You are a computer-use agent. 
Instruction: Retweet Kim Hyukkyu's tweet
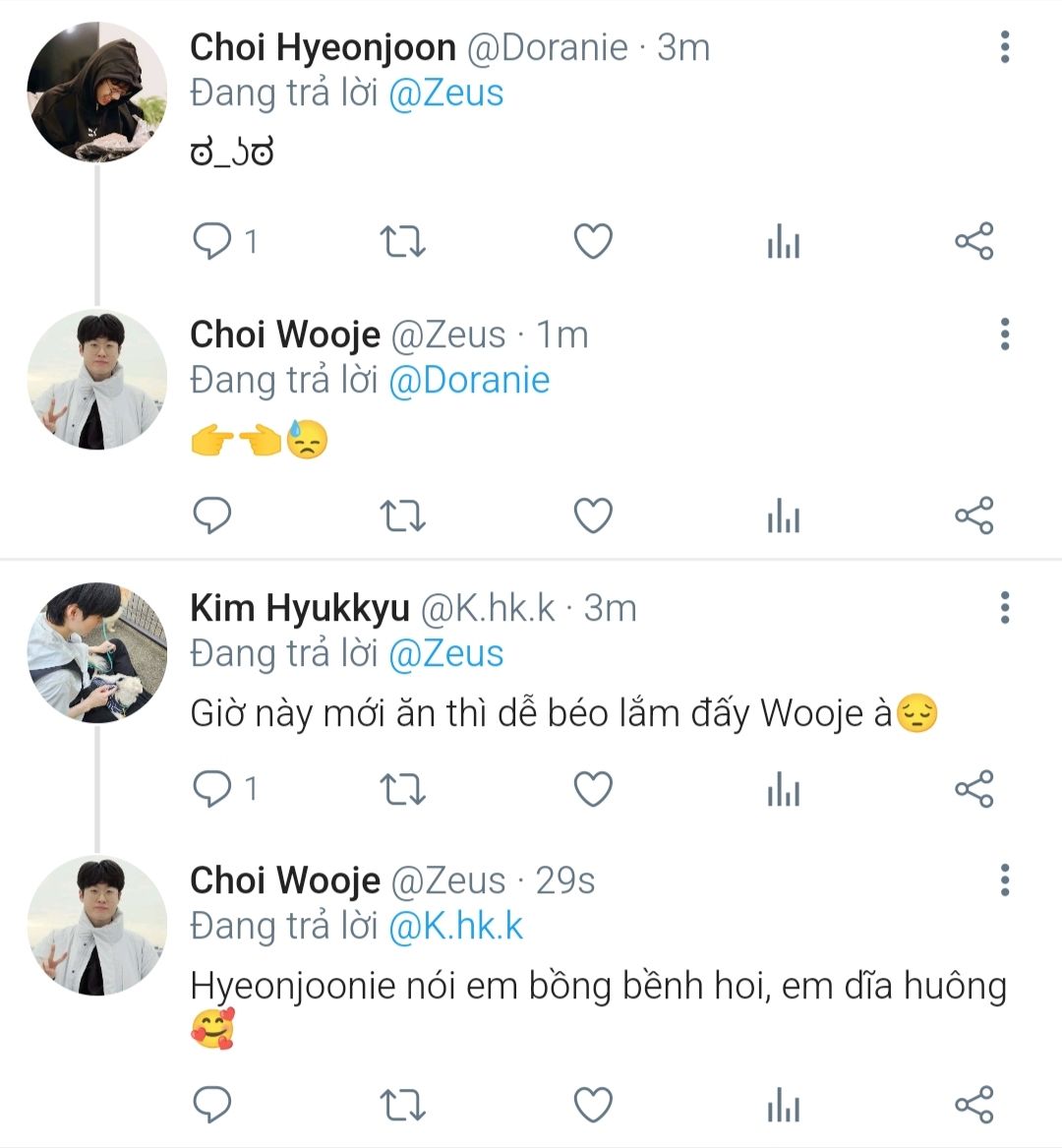402,788
